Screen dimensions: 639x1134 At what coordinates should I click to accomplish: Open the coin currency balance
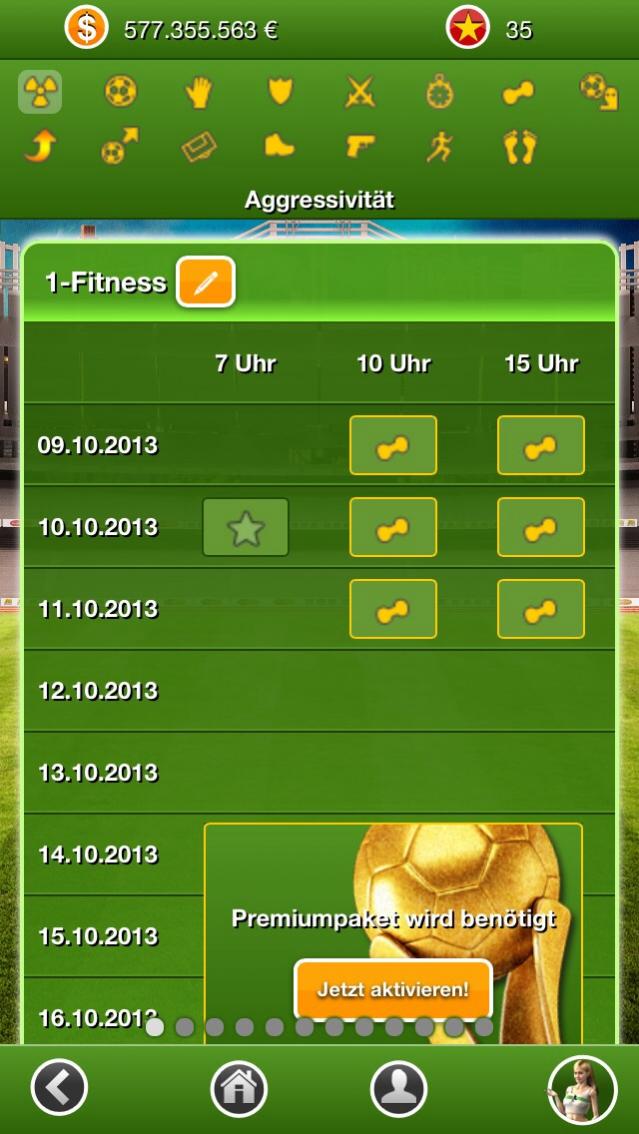coord(87,28)
